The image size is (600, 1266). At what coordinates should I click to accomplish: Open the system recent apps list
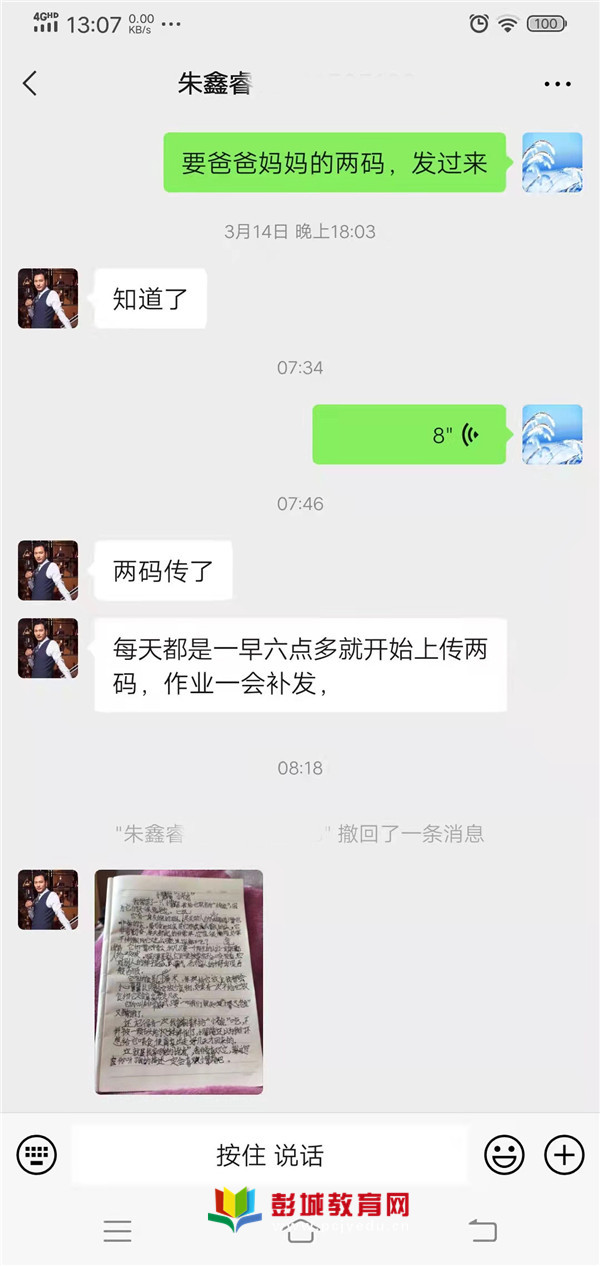click(117, 1231)
